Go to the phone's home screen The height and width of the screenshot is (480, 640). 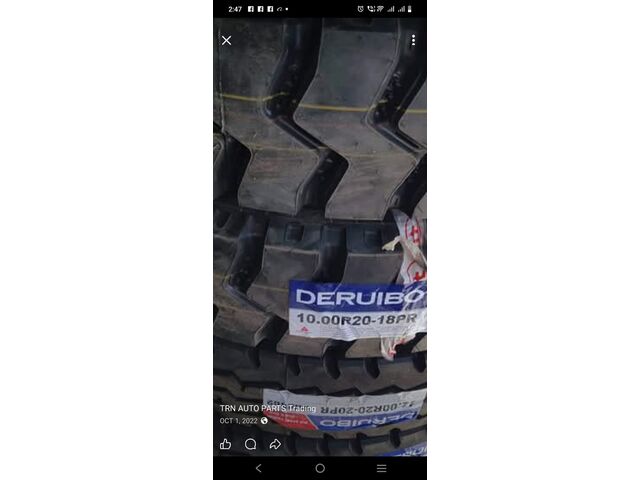(320, 468)
